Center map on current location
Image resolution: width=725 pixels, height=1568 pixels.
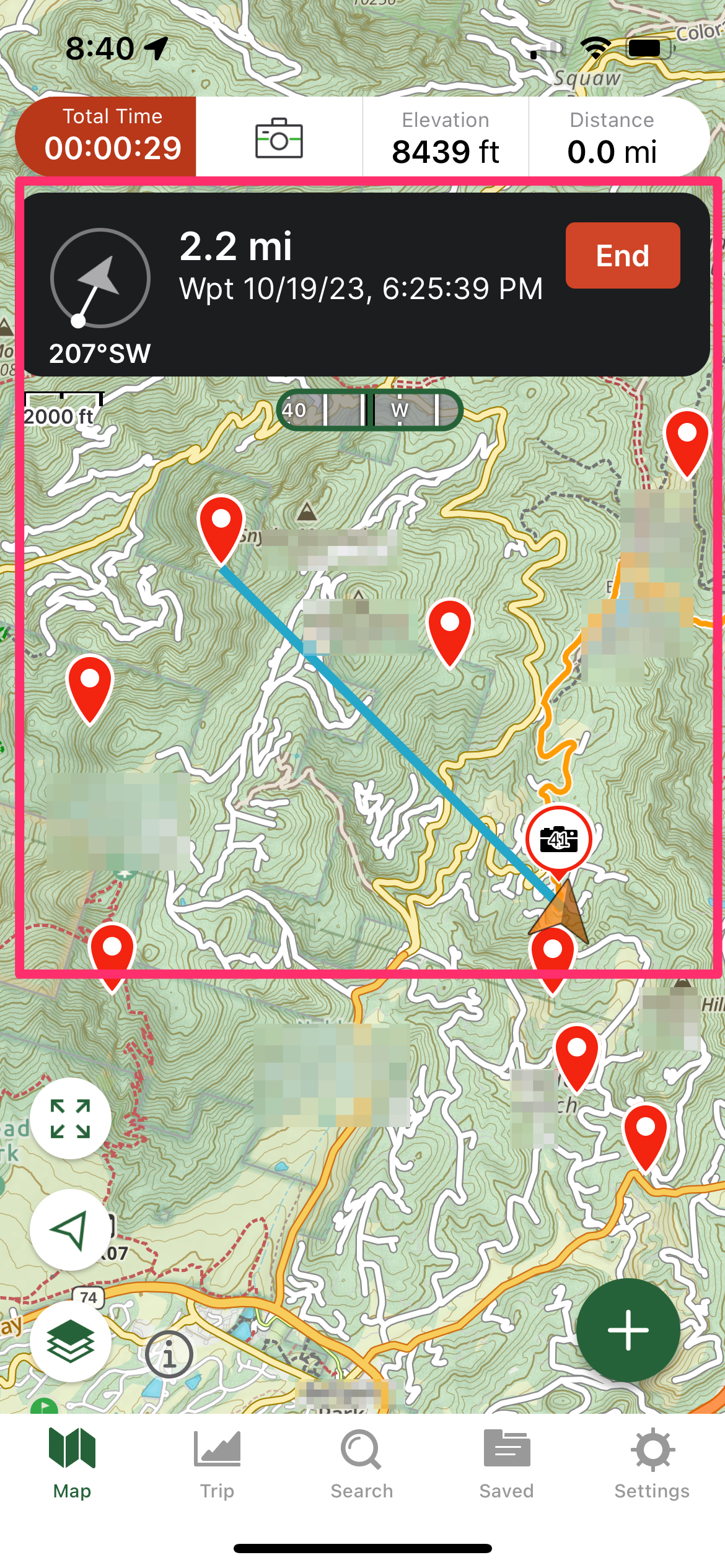click(x=71, y=1229)
